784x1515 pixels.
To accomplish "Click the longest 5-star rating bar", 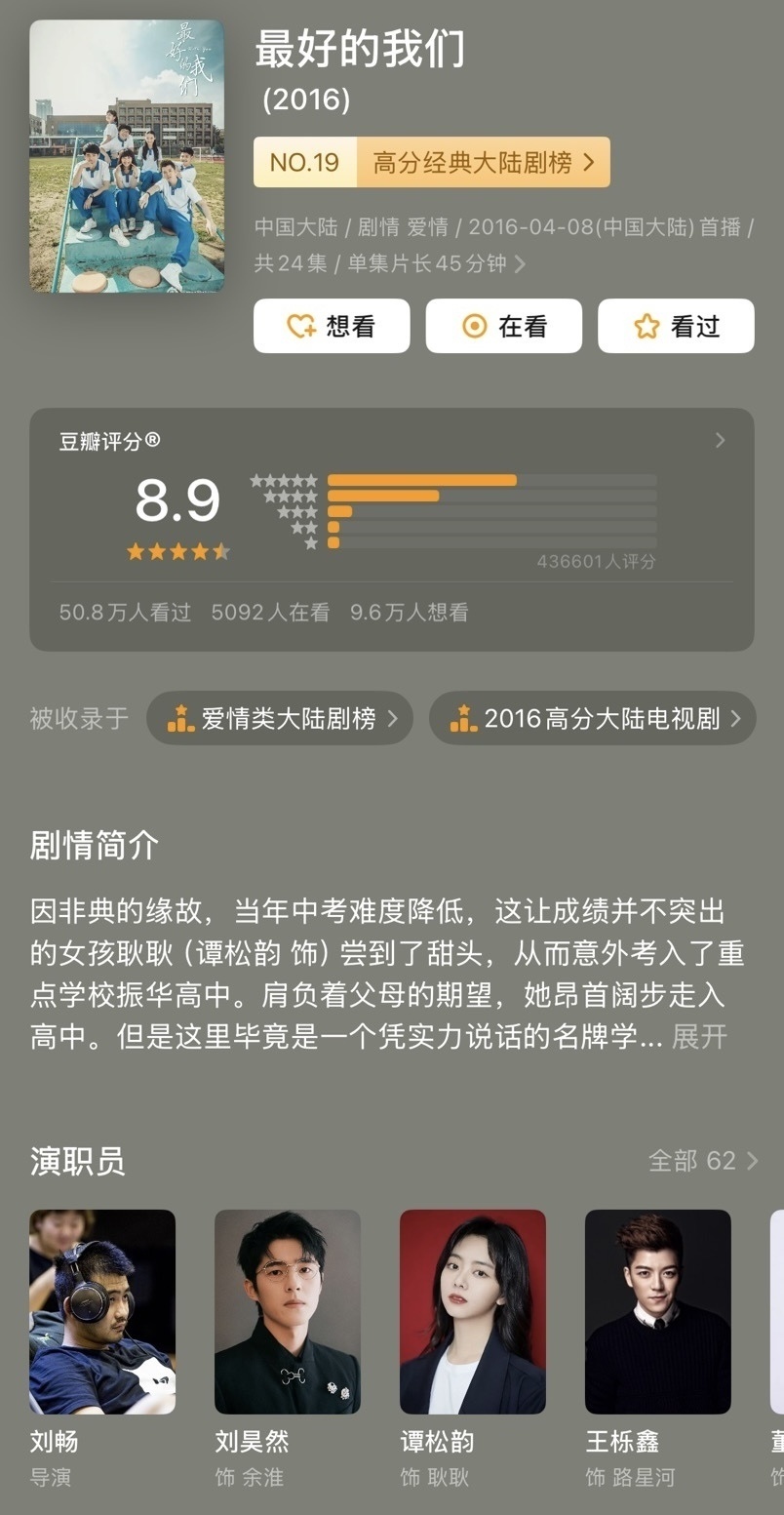I will click(424, 479).
